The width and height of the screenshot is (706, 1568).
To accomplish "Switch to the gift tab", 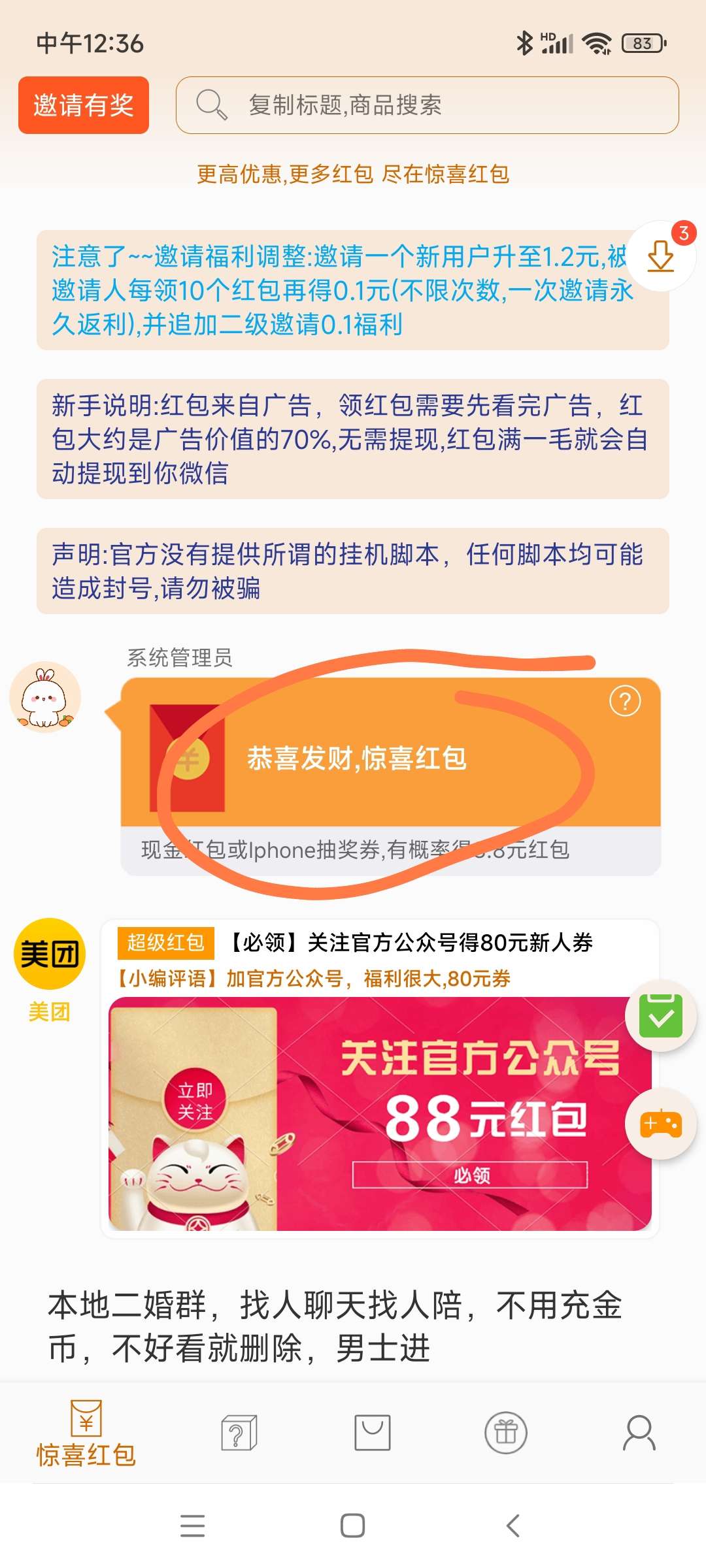I will [506, 1433].
